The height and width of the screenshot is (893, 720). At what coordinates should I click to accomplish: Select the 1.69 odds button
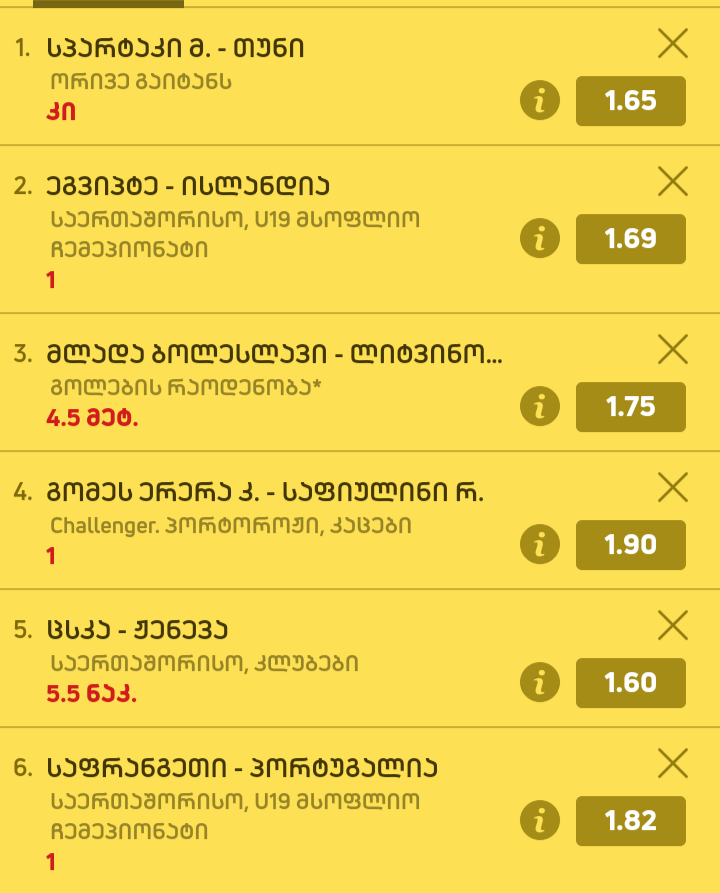coord(630,239)
